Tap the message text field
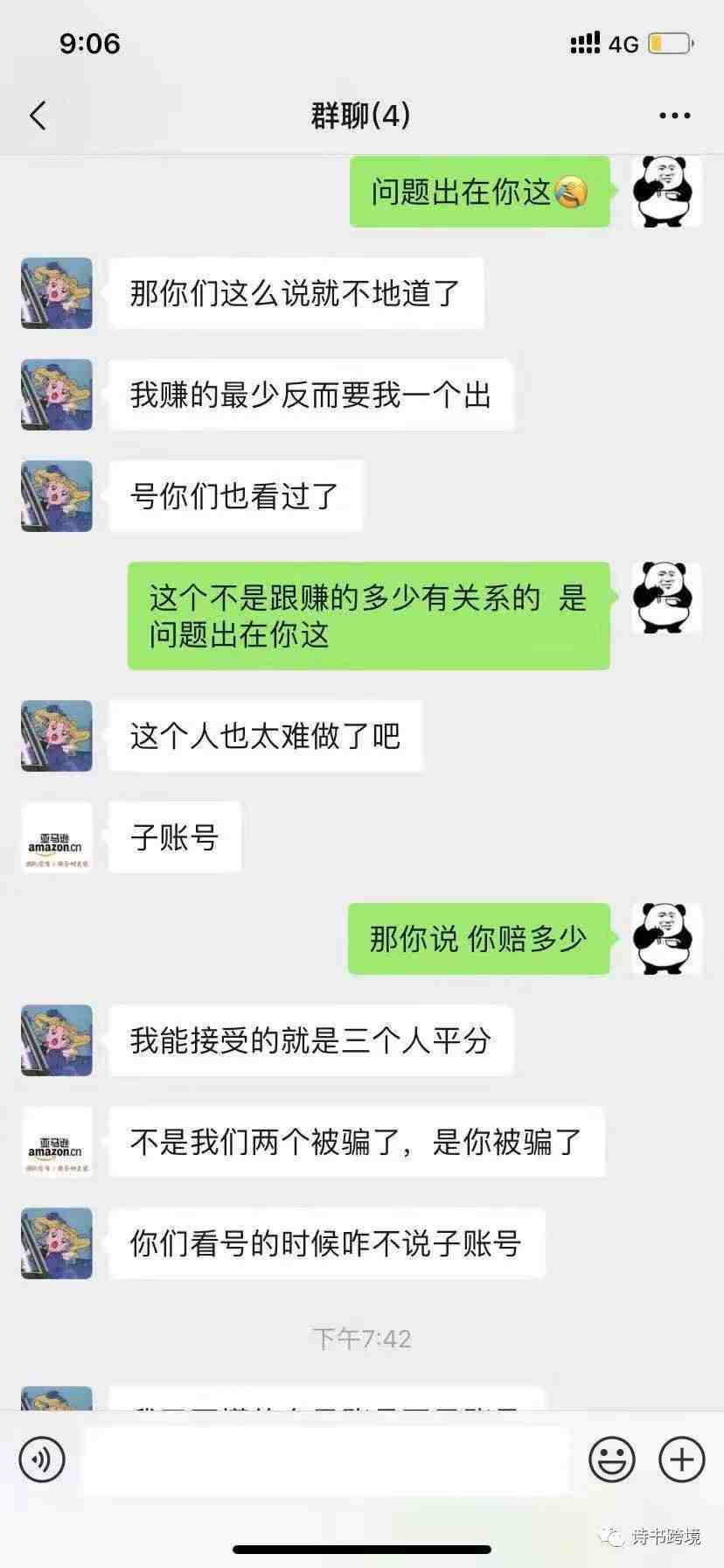Viewport: 724px width, 1568px height. coord(325,1459)
